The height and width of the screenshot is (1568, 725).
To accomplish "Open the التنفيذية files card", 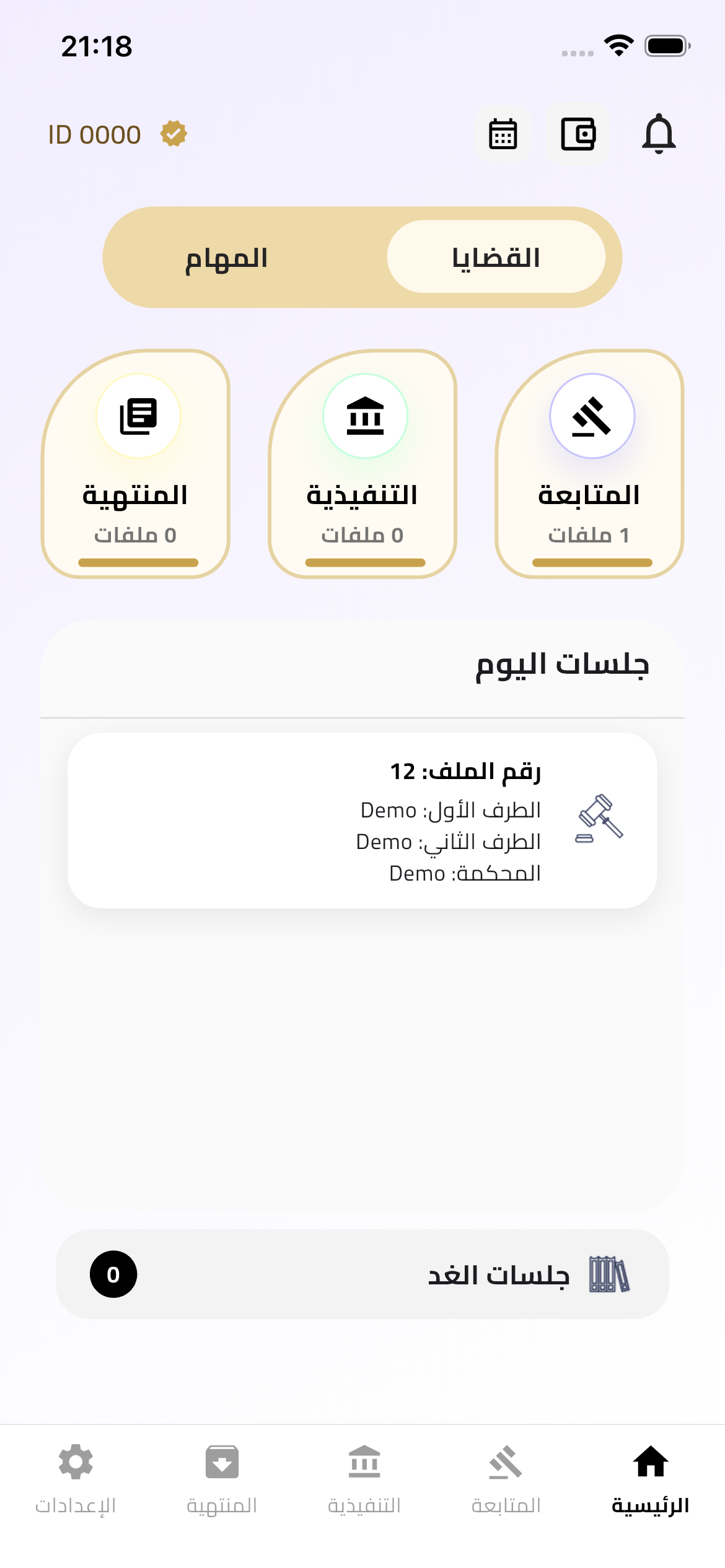I will [x=362, y=464].
